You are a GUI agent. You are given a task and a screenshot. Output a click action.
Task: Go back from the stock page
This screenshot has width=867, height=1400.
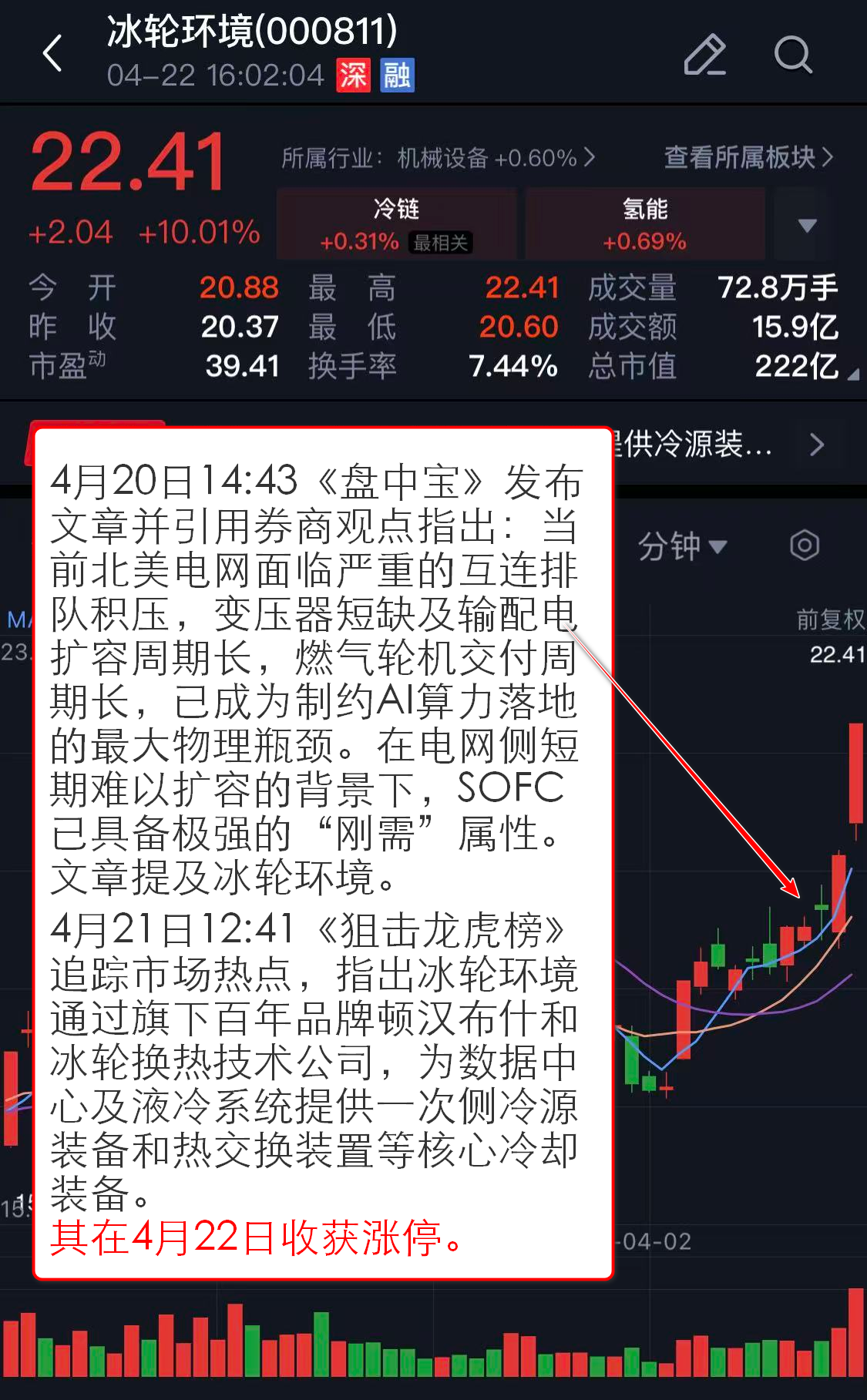click(52, 54)
